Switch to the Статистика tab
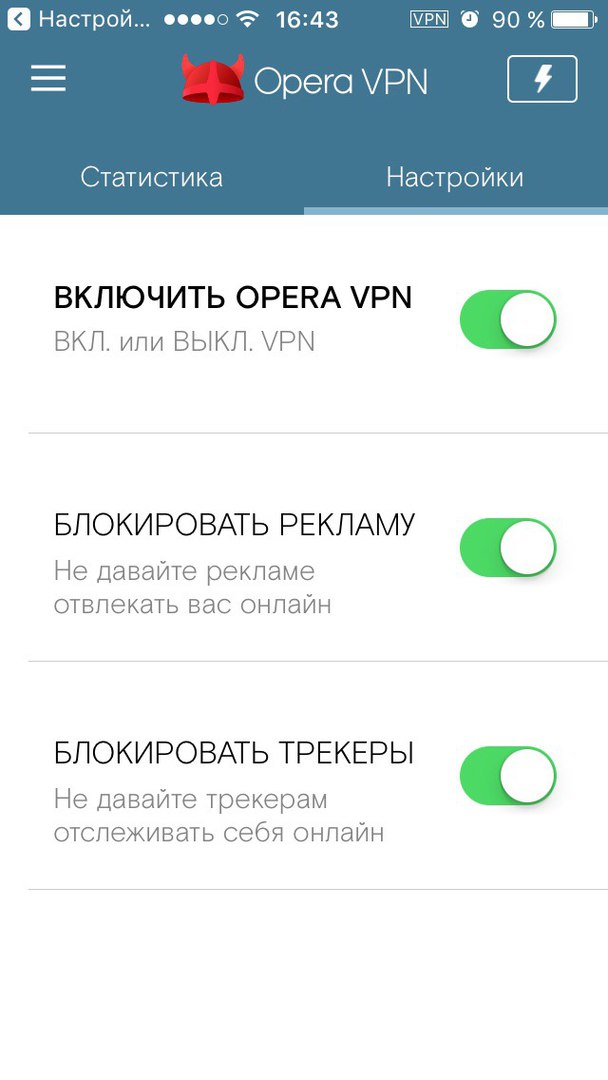Screen dimensions: 608x1080 [151, 178]
